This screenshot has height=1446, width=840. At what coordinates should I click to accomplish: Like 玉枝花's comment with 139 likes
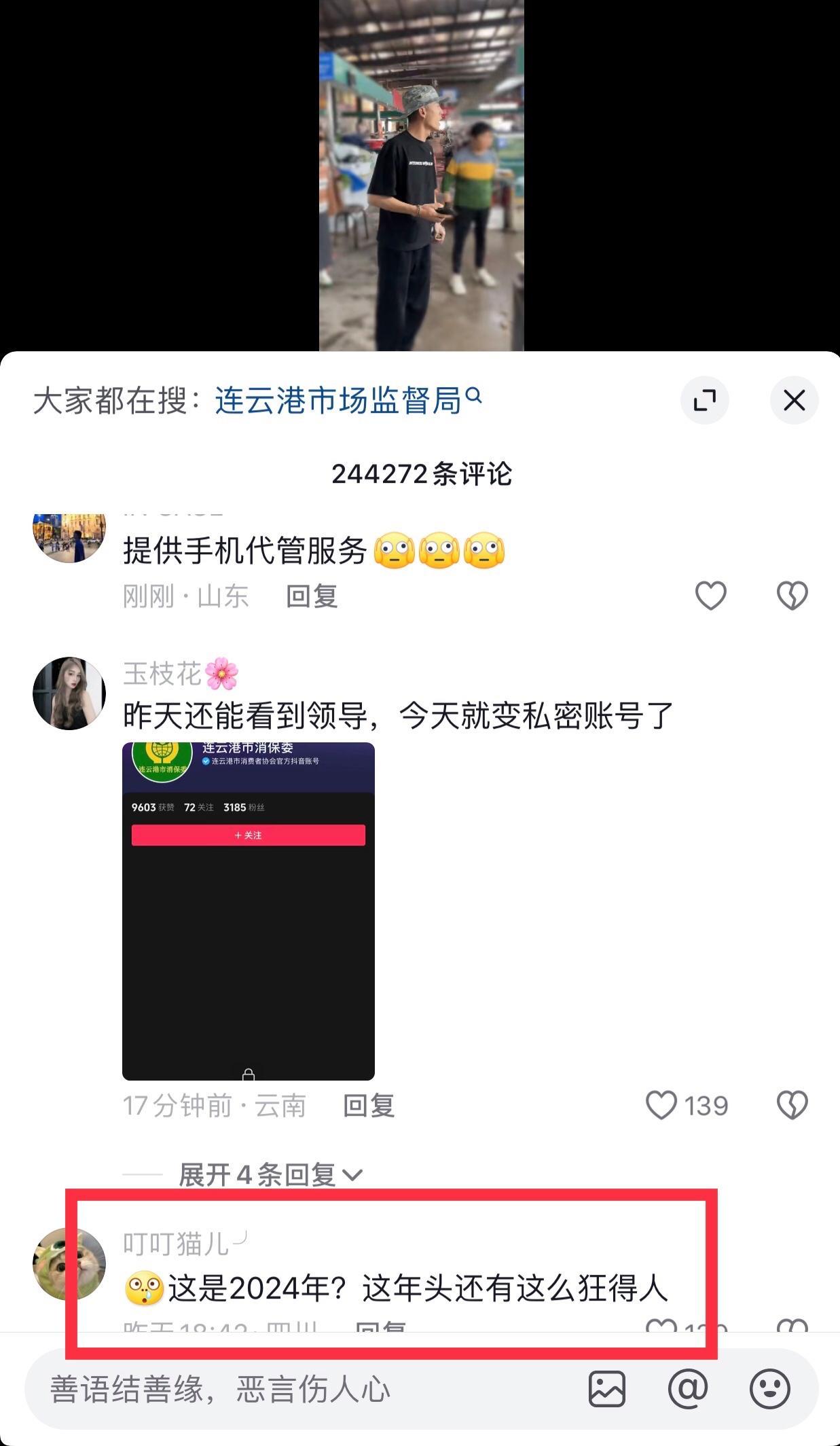[x=661, y=1106]
